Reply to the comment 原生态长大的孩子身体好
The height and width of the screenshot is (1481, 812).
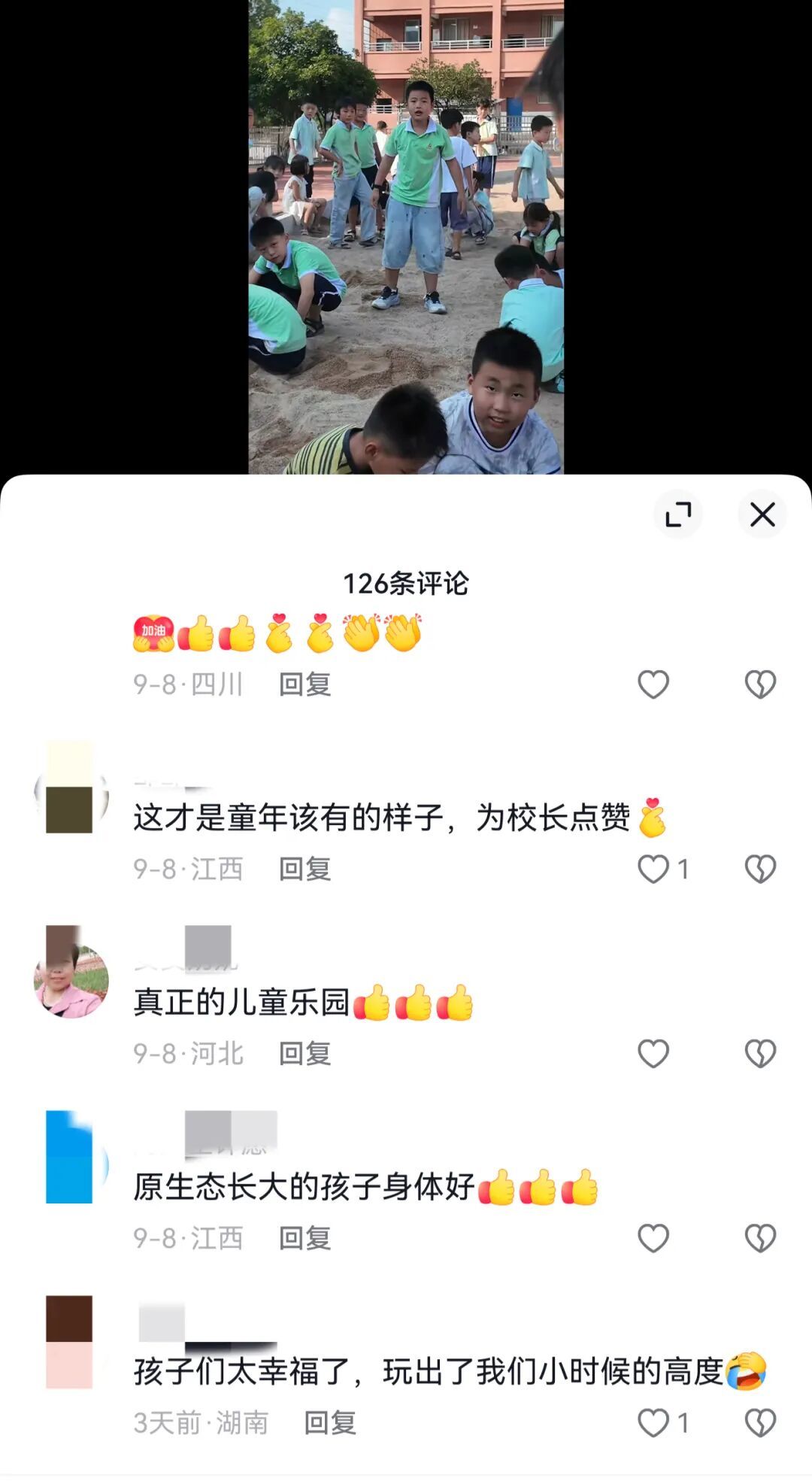click(x=305, y=1238)
